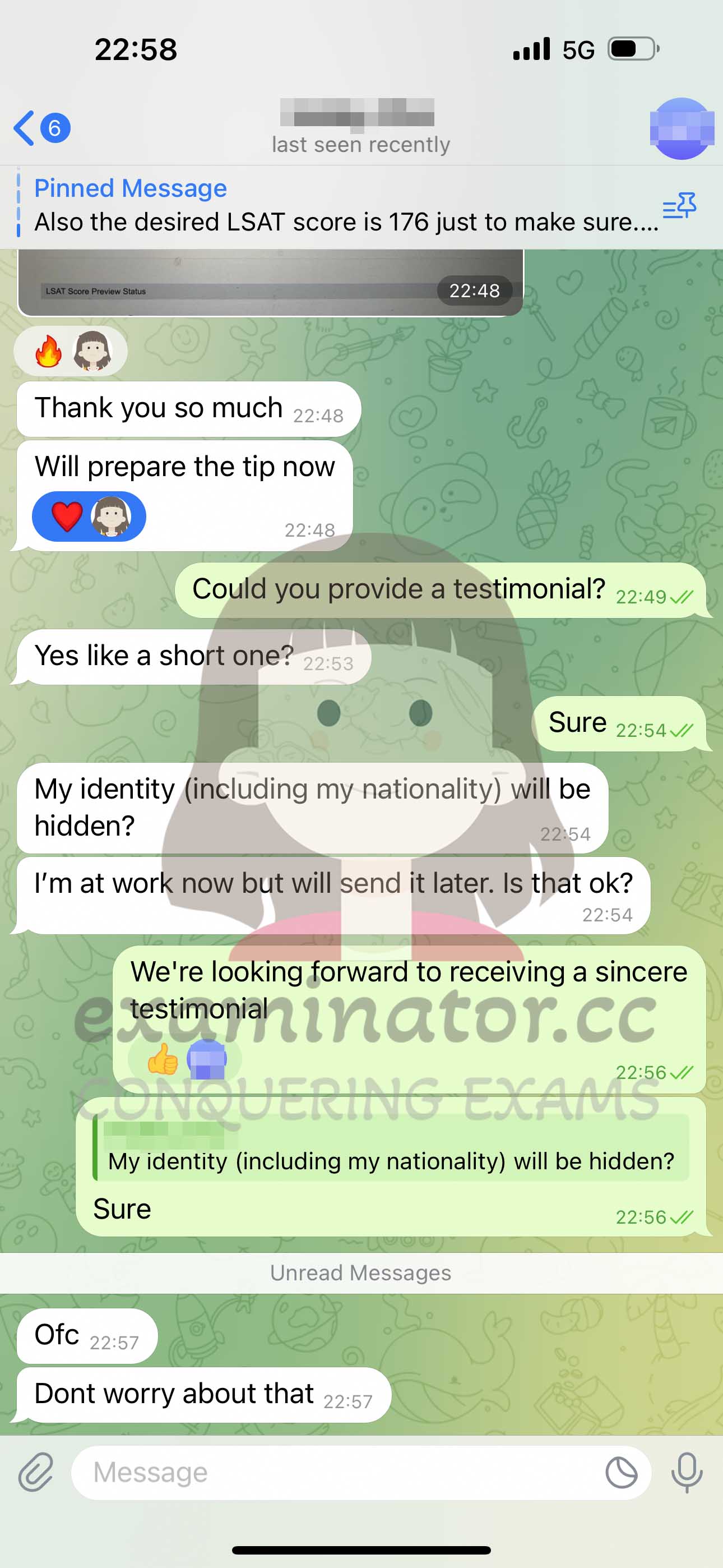This screenshot has height=1568, width=723.
Task: Attach a file with the paperclip
Action: [36, 1472]
